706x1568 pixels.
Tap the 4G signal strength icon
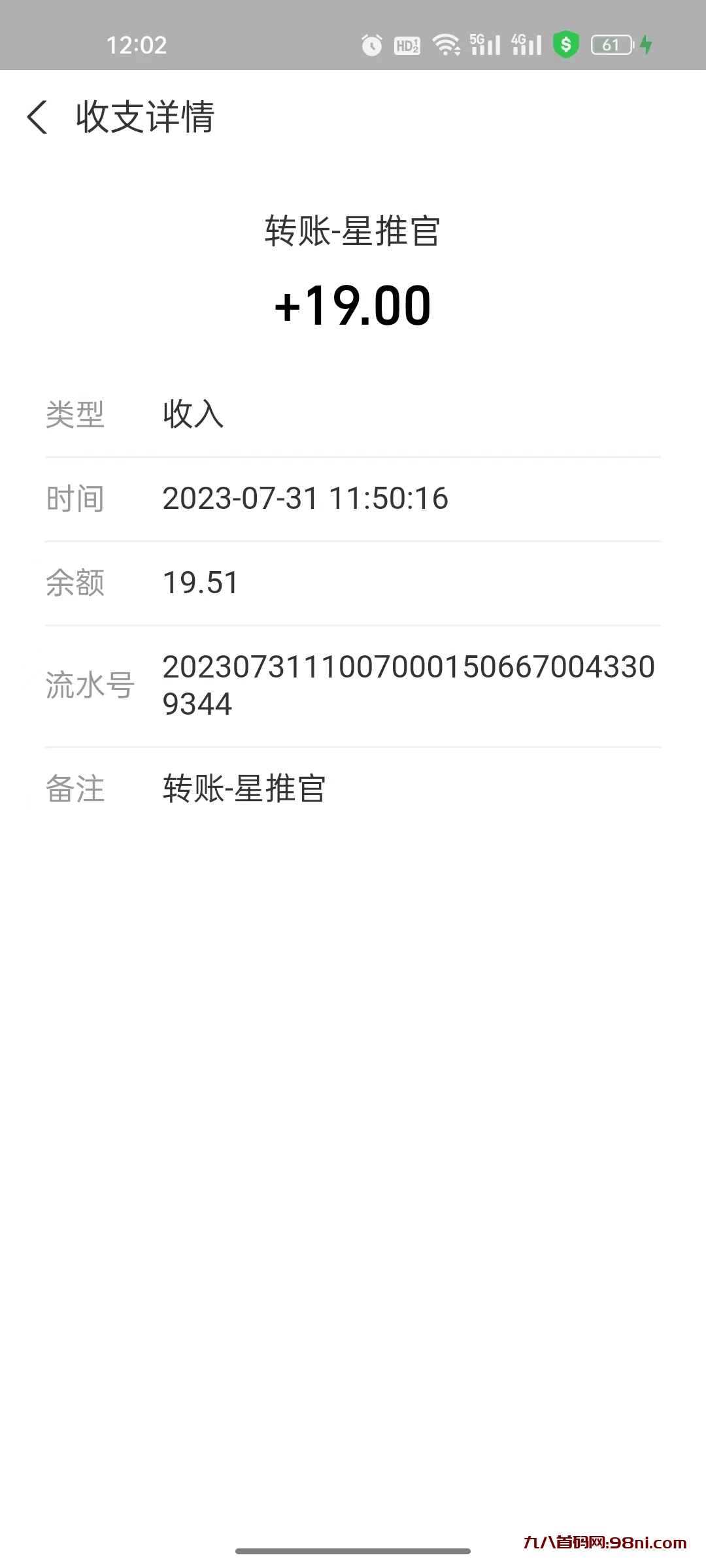[x=527, y=44]
